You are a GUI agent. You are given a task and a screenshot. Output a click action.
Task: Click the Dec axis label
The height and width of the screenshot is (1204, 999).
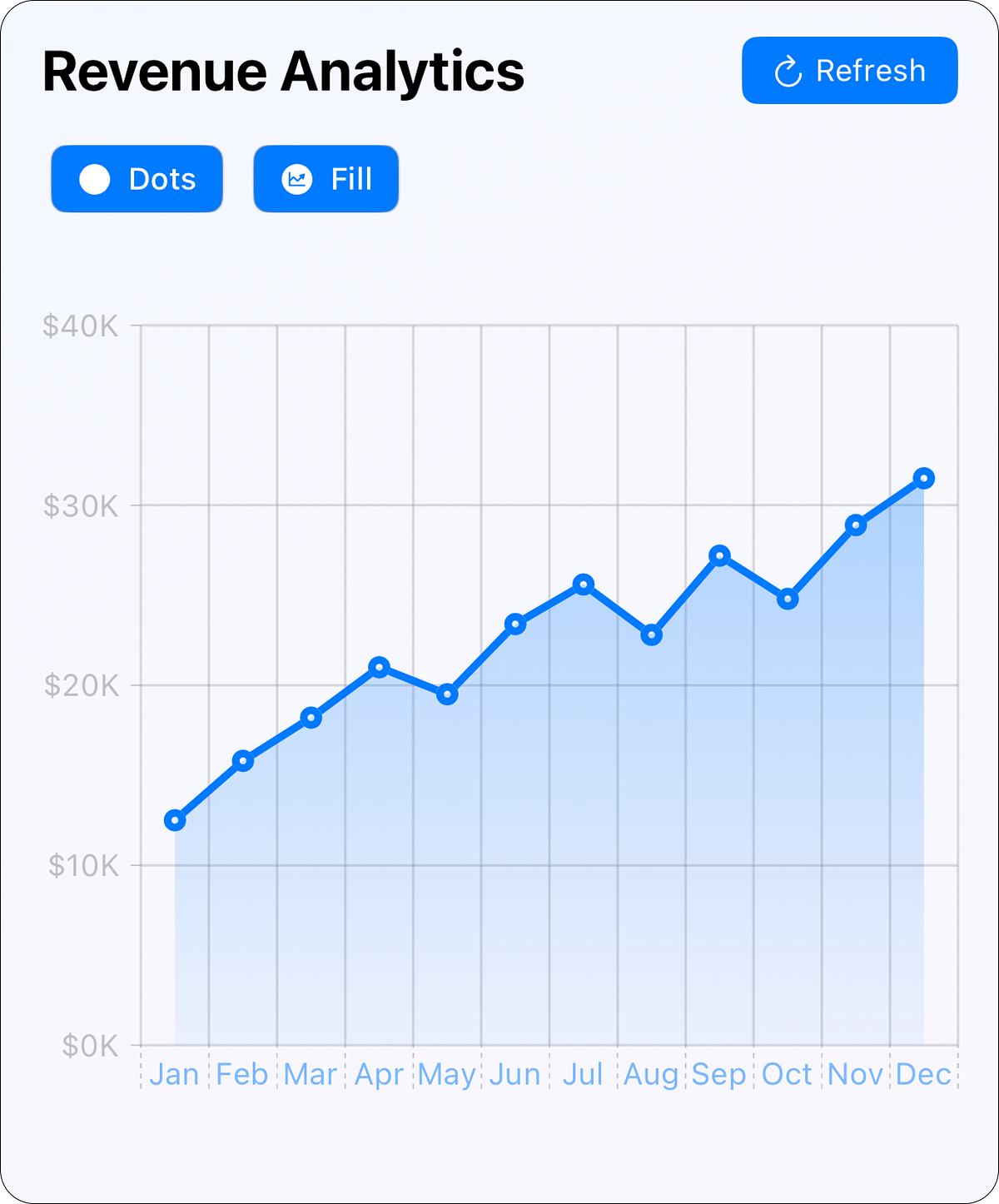click(x=924, y=1074)
